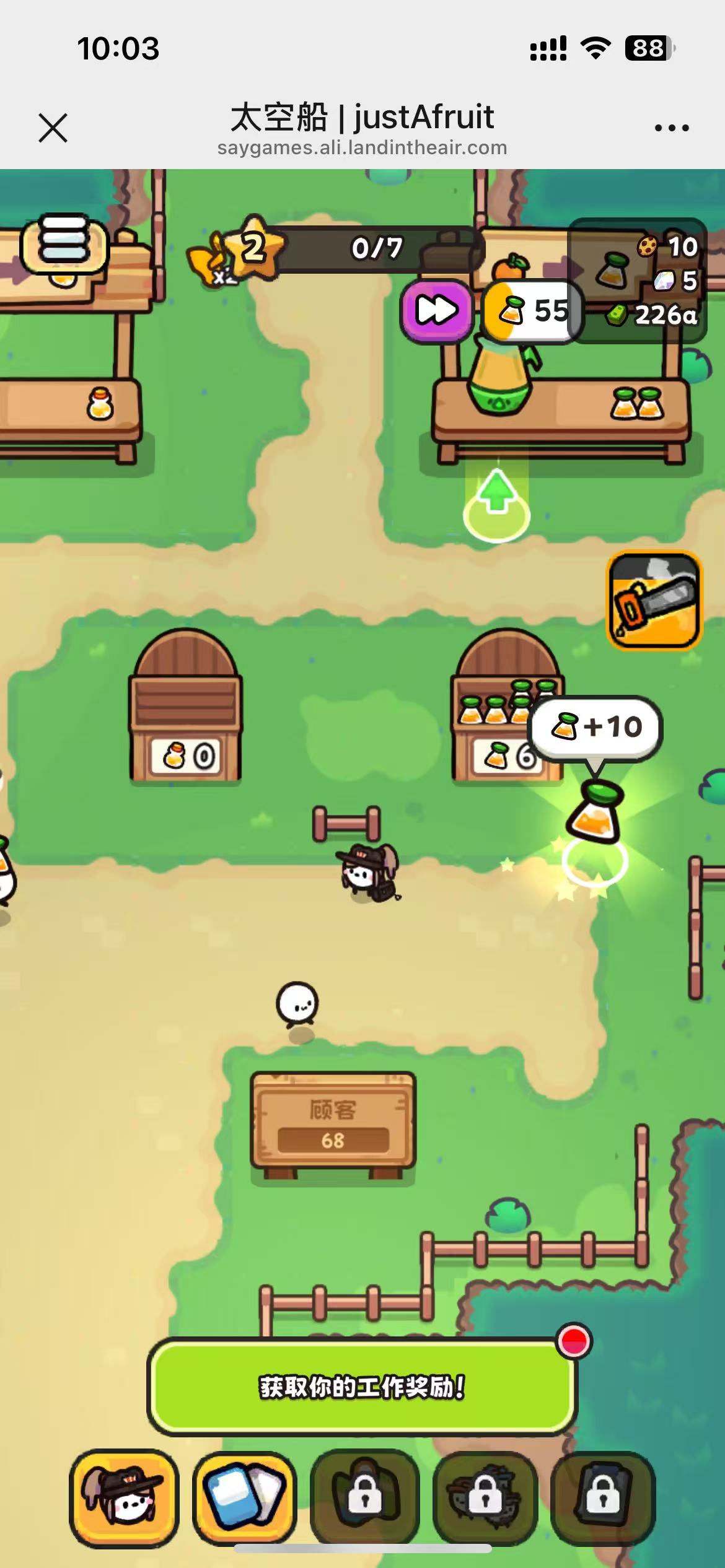The height and width of the screenshot is (1568, 725).
Task: Open the three-dot overflow menu
Action: pyautogui.click(x=672, y=128)
